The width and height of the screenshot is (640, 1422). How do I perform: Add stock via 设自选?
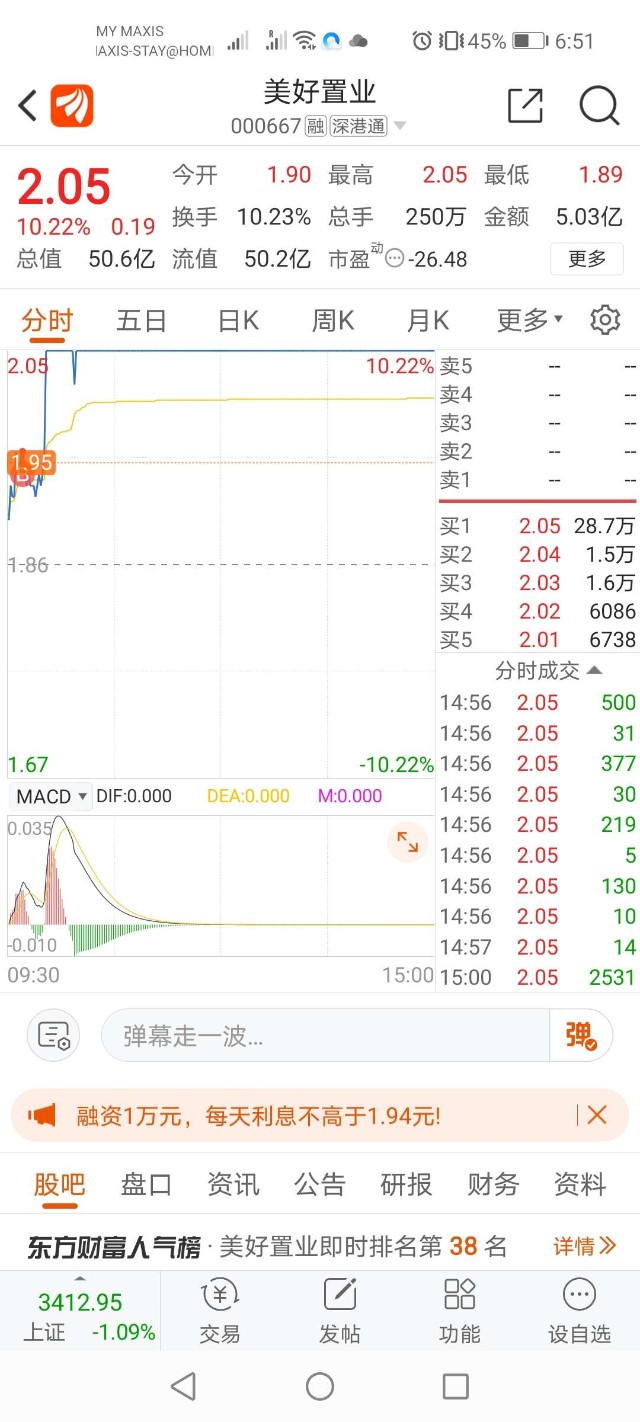click(x=579, y=1311)
